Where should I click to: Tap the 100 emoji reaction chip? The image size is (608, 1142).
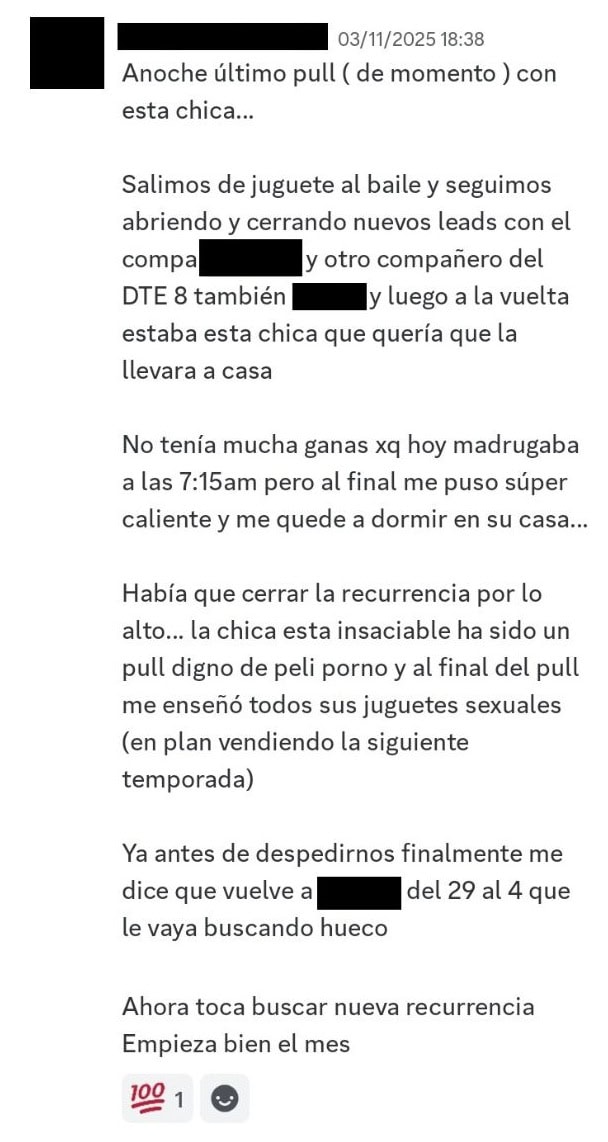click(x=158, y=1097)
